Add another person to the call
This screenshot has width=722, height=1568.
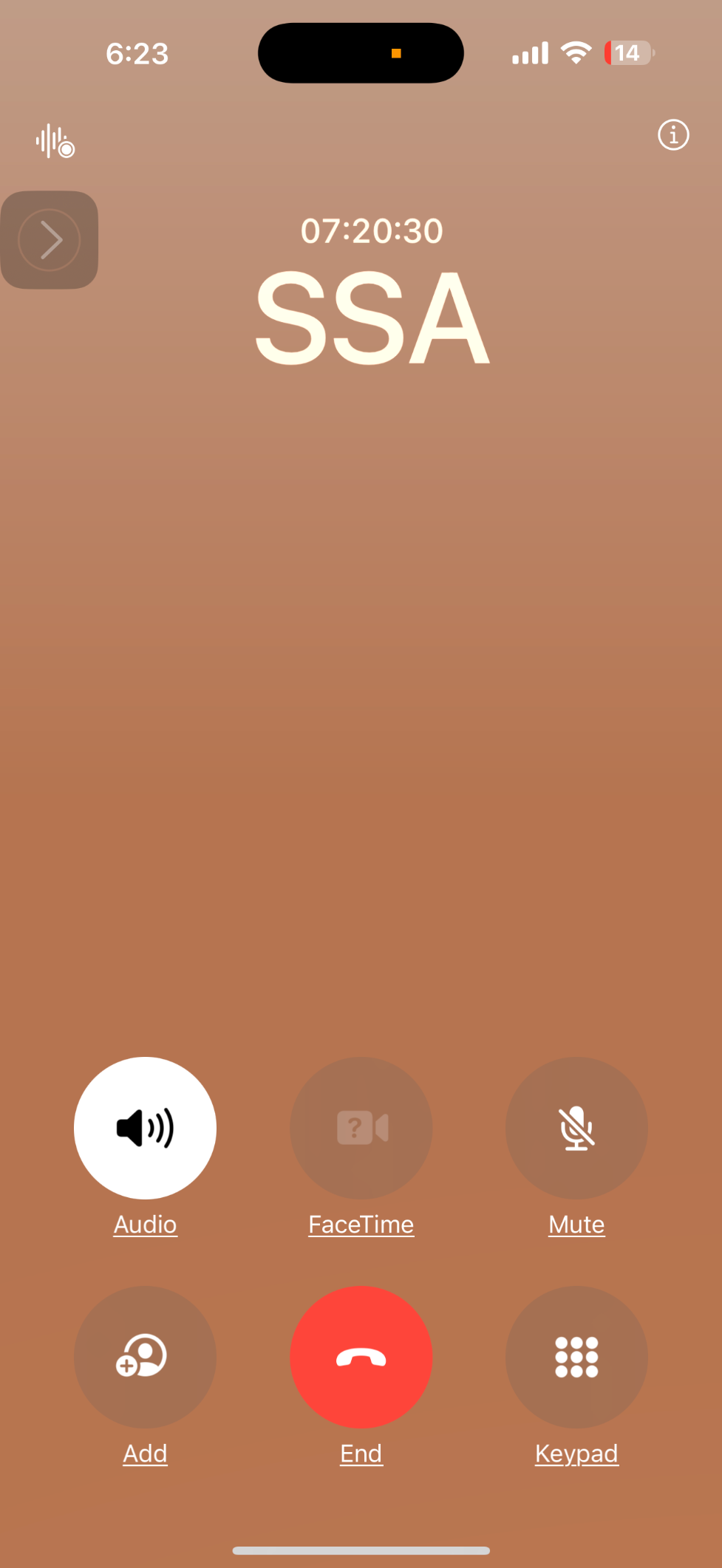point(145,1357)
